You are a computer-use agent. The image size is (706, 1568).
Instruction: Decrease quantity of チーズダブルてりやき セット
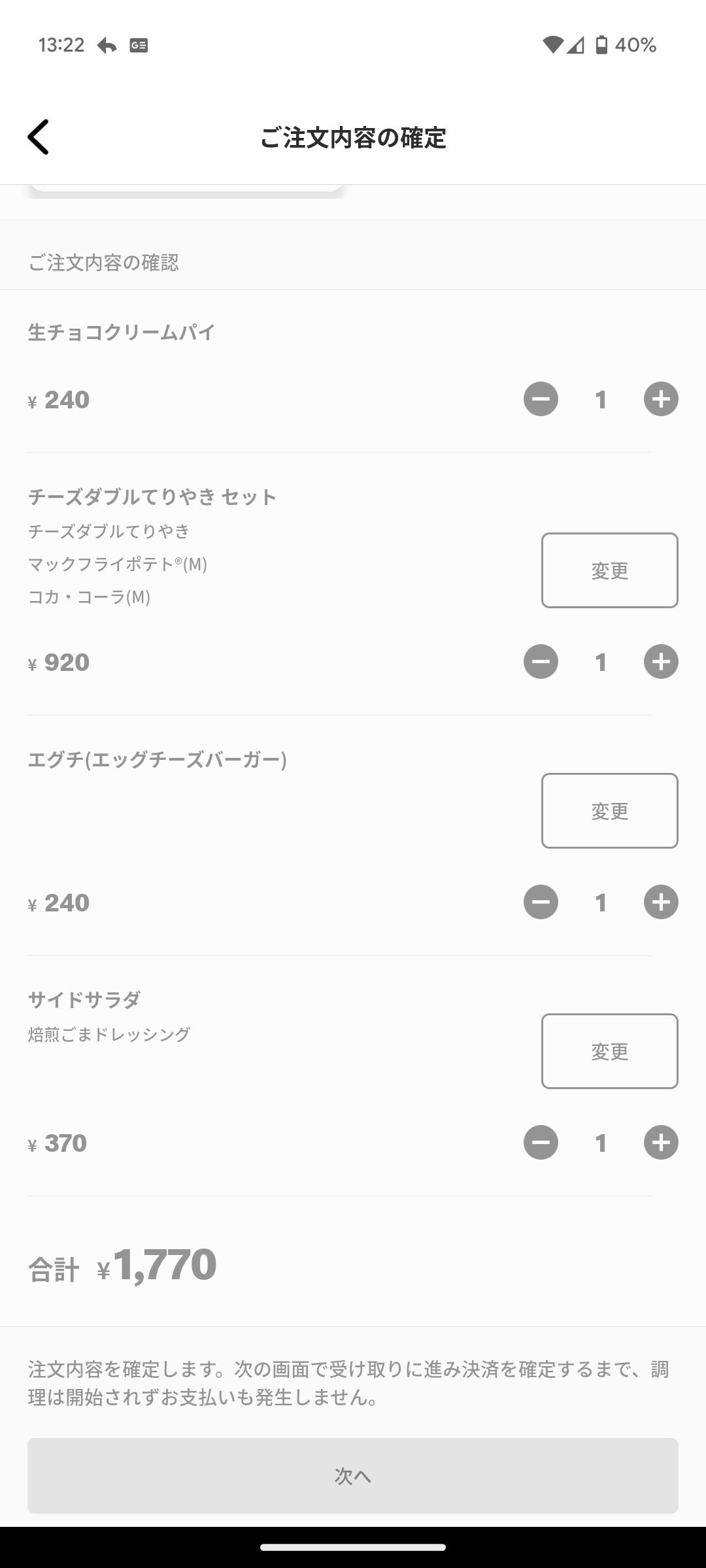pos(541,662)
